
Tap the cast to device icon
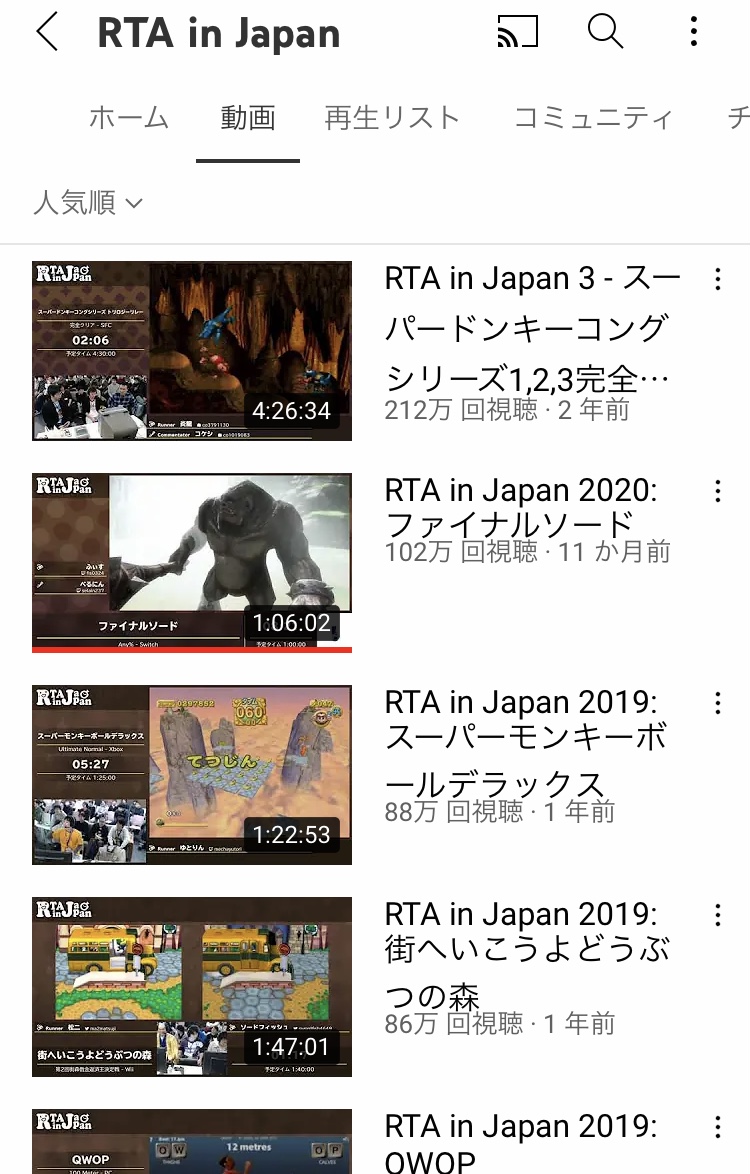tap(517, 33)
